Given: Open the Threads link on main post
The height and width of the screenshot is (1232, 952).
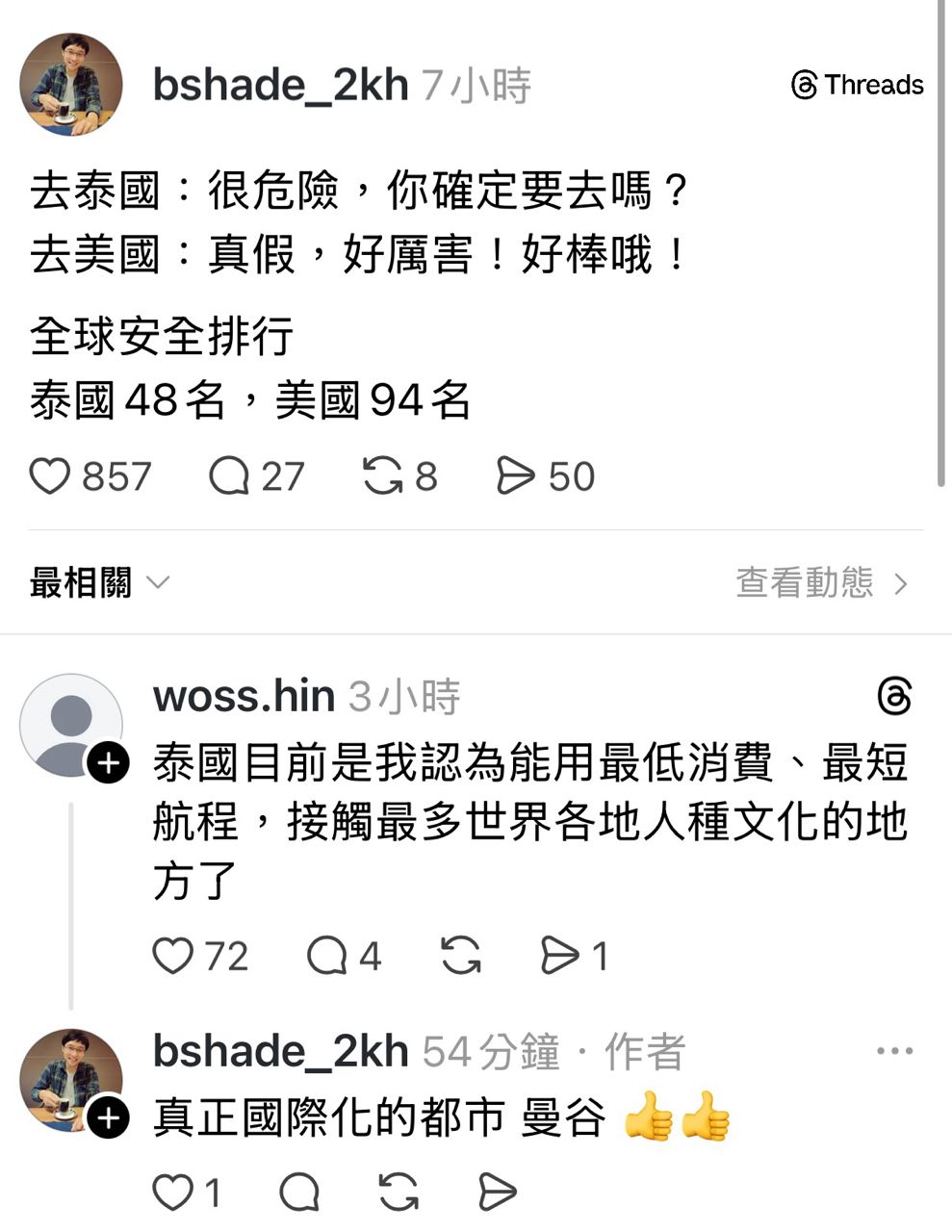Looking at the screenshot, I should coord(857,86).
